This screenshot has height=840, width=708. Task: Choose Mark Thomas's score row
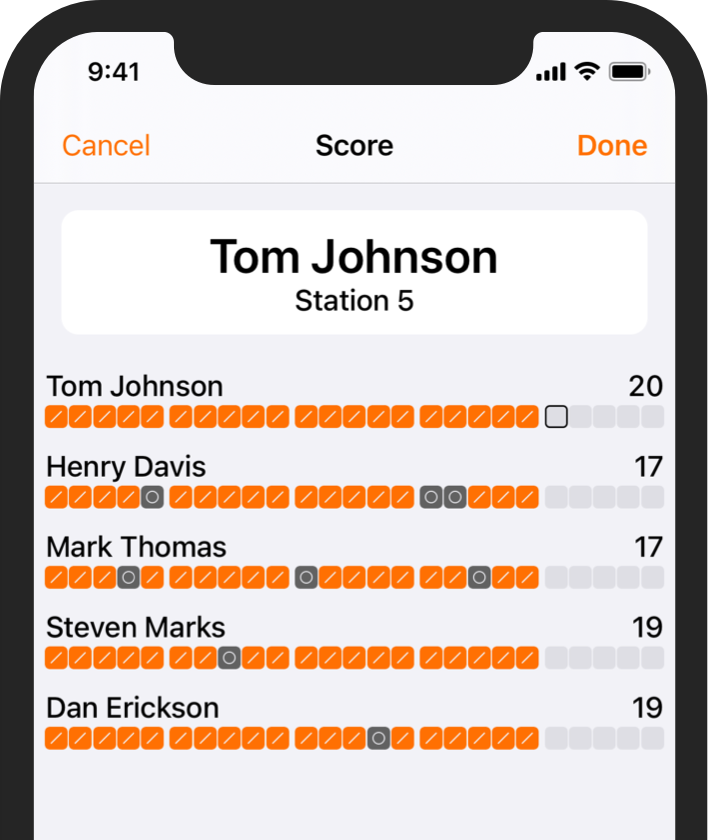(x=354, y=560)
